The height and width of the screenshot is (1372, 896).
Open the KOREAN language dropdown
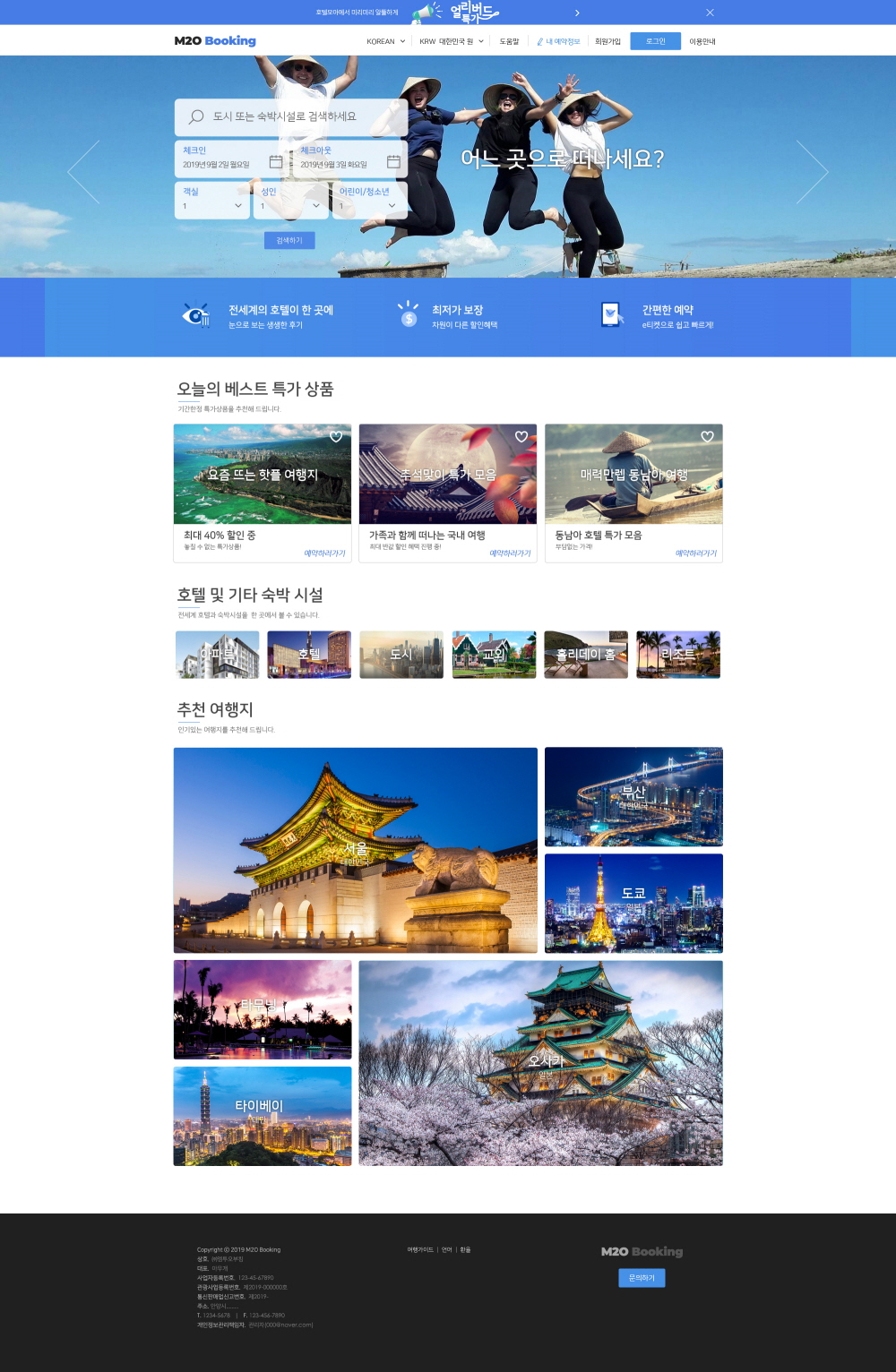coord(385,41)
